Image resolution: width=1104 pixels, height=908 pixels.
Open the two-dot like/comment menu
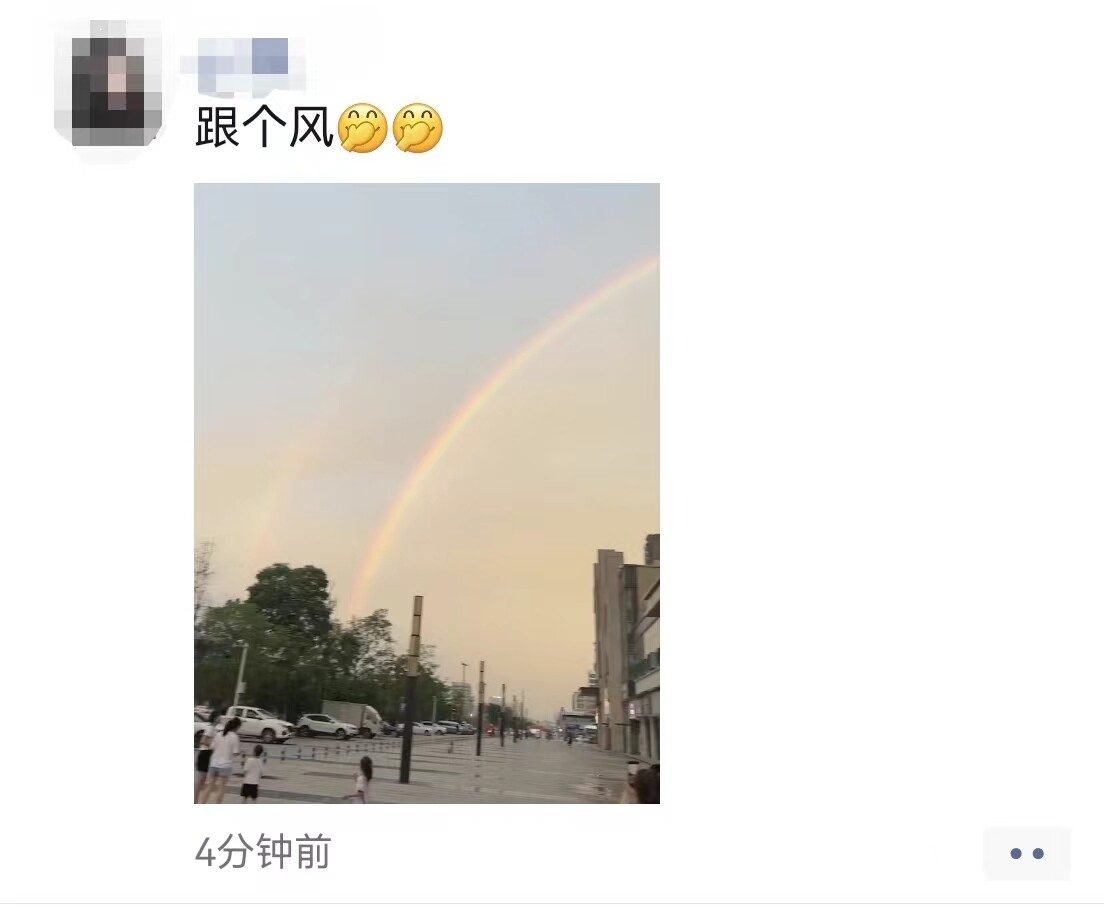[1026, 853]
